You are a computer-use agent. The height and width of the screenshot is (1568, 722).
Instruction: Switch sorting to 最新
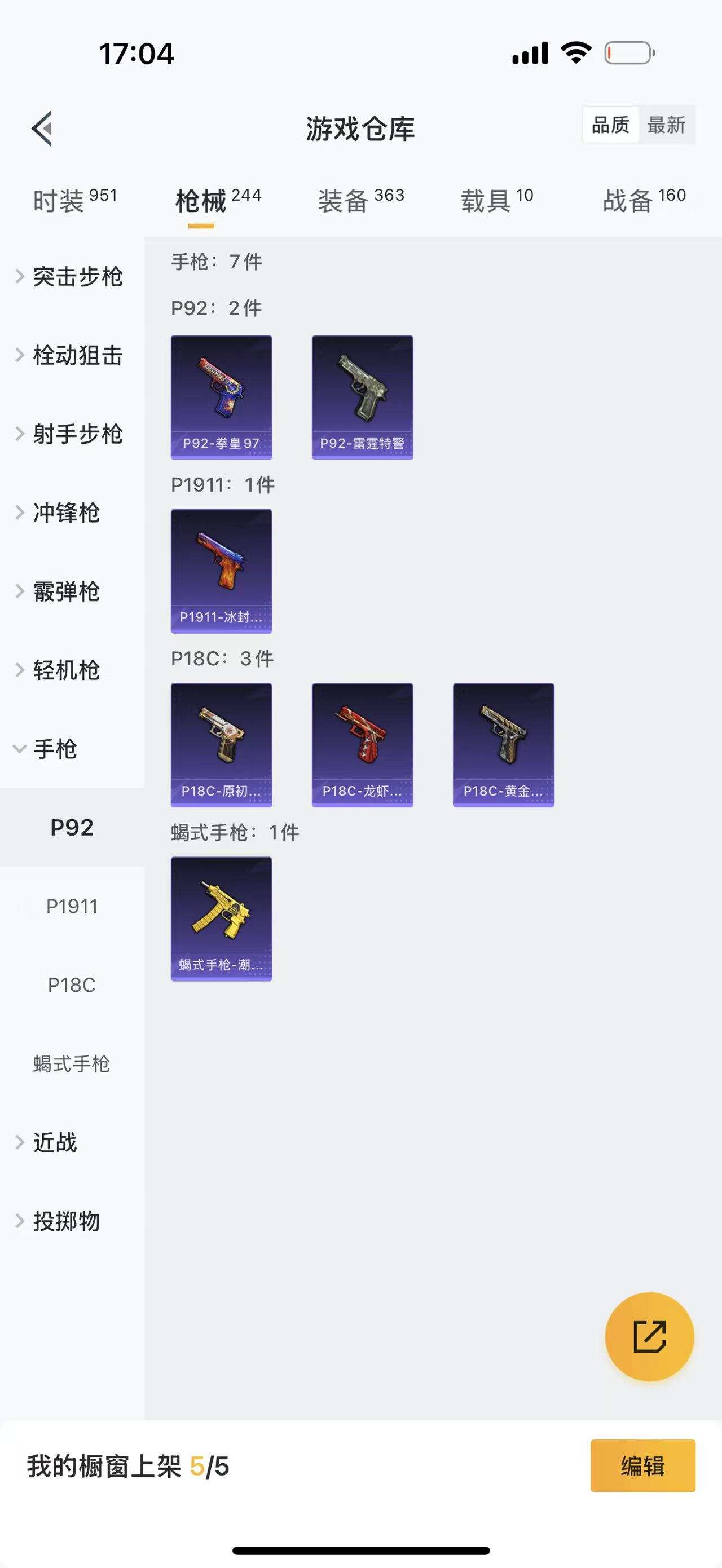(x=667, y=126)
